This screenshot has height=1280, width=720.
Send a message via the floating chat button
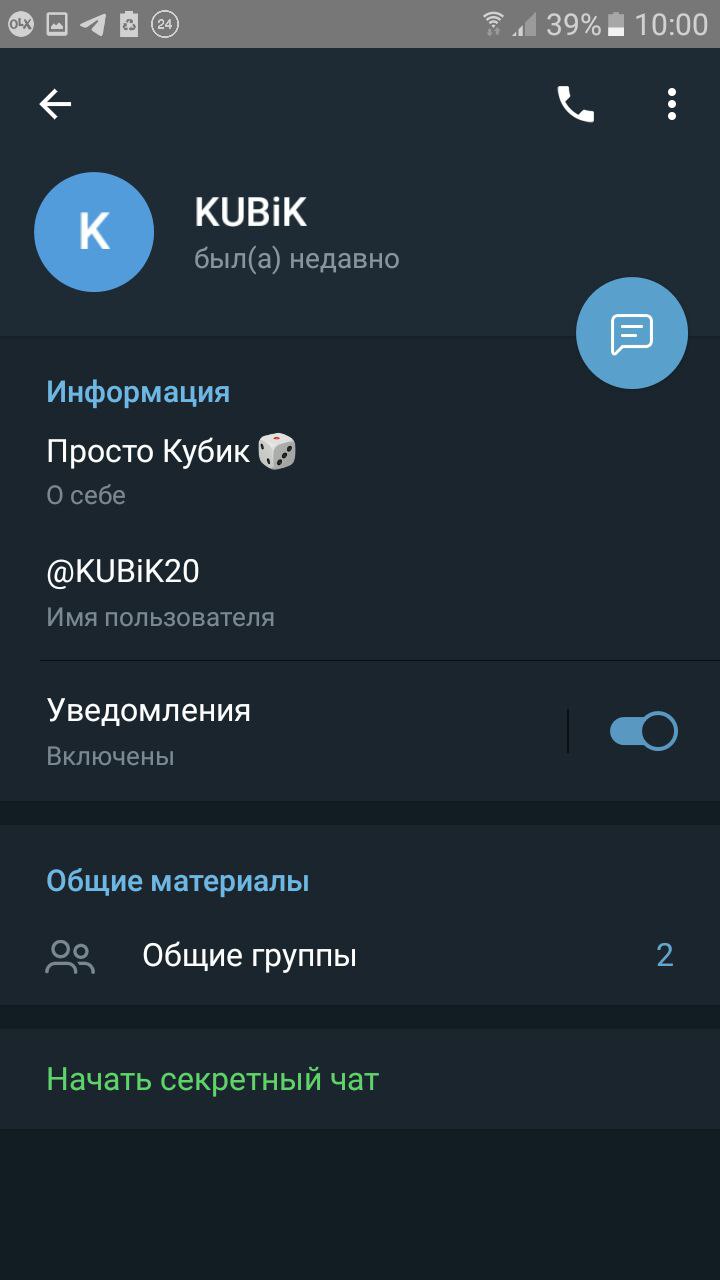tap(632, 333)
